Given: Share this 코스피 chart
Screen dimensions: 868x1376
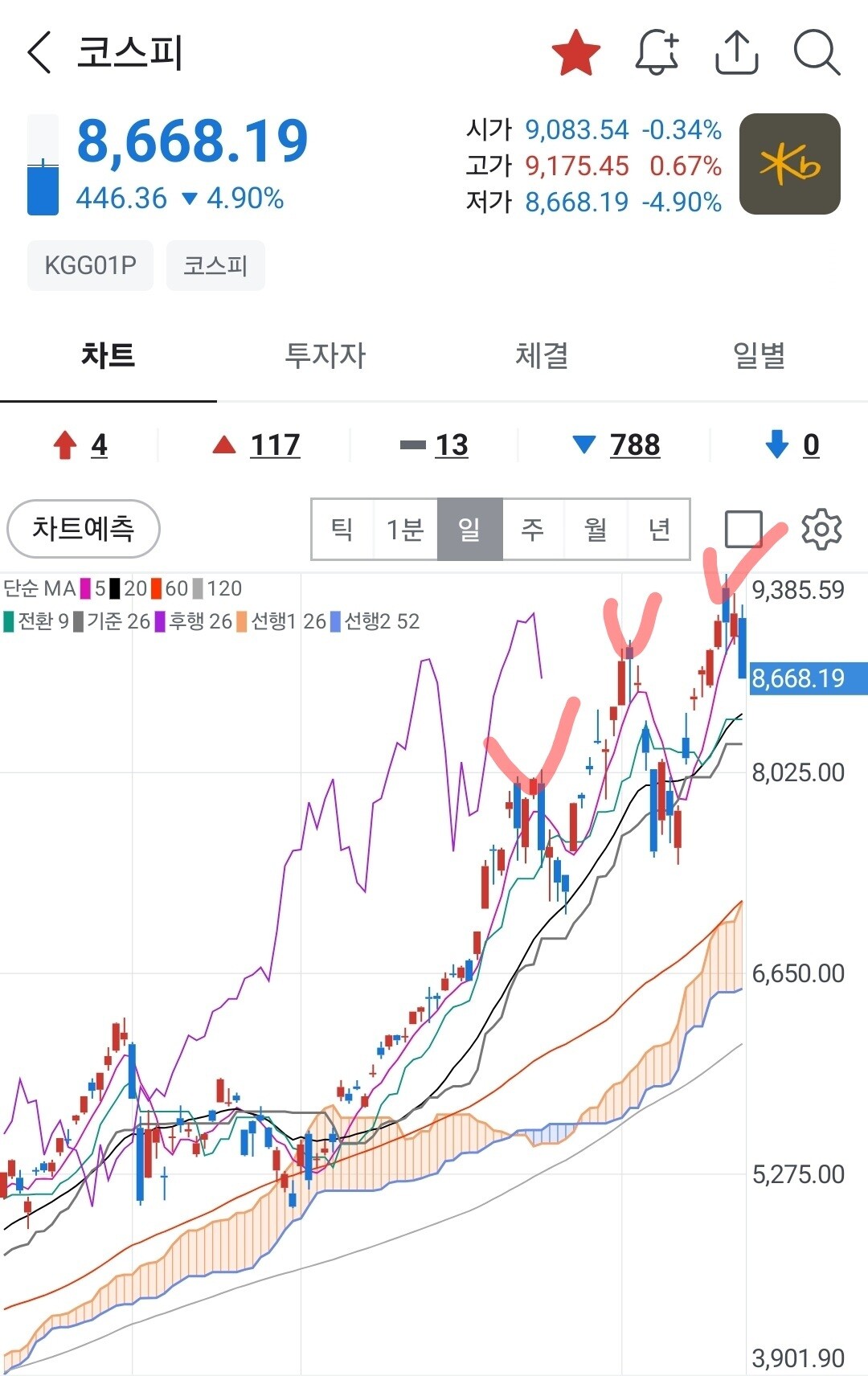Looking at the screenshot, I should click(x=736, y=53).
